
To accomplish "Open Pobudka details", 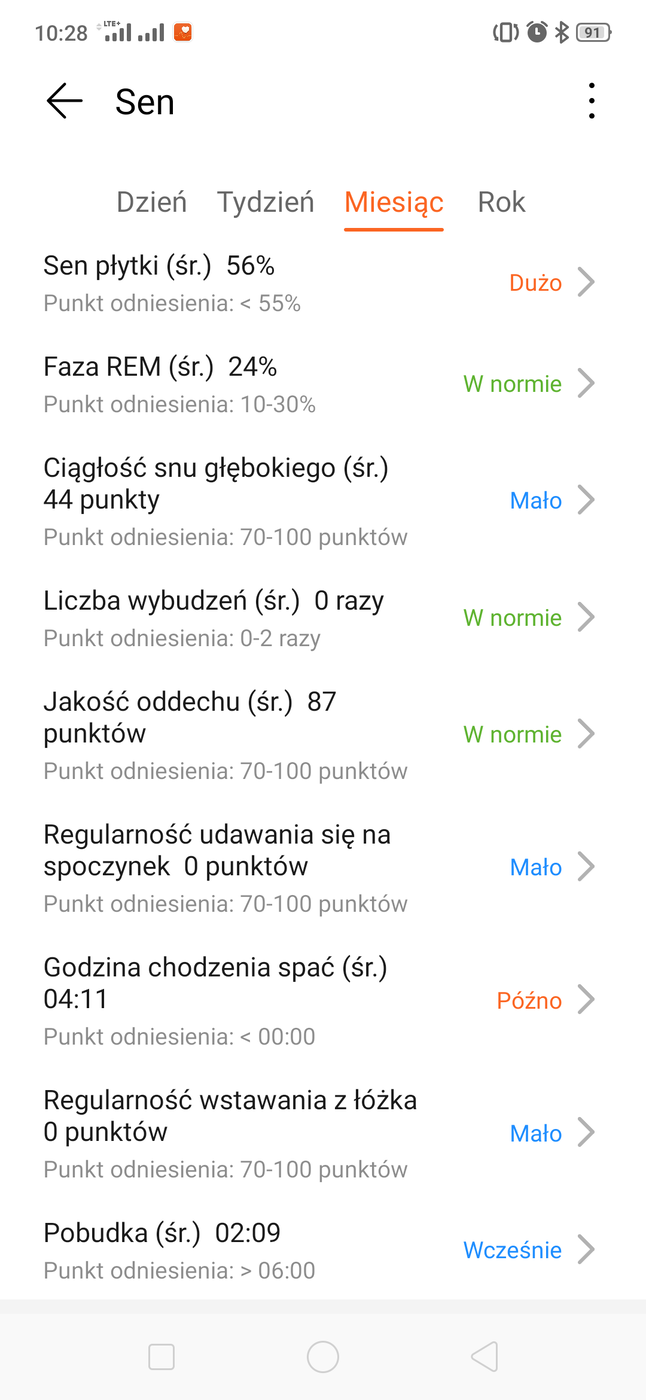I will 320,1250.
